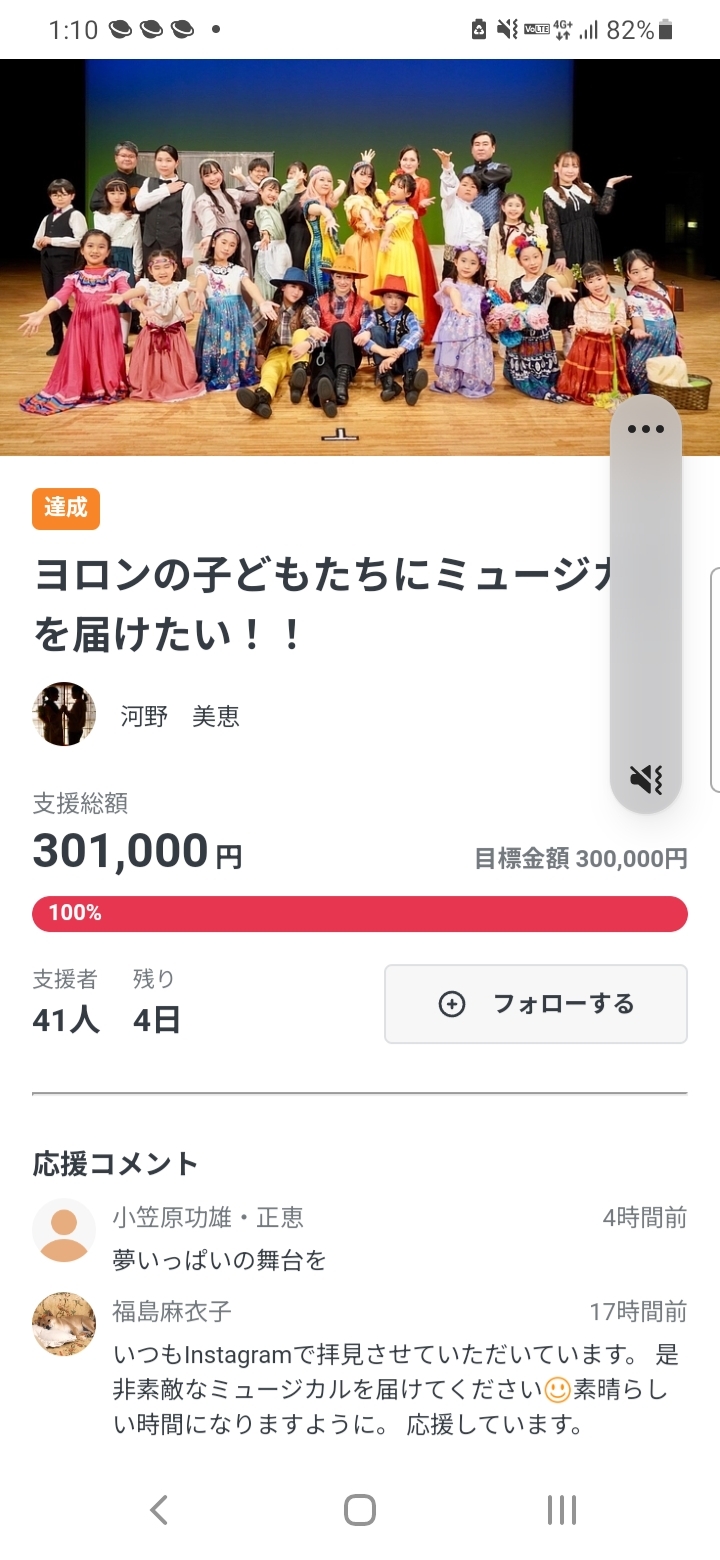Toggle the vibrate mute icon on the volume panel
This screenshot has height=1560, width=720.
[645, 778]
